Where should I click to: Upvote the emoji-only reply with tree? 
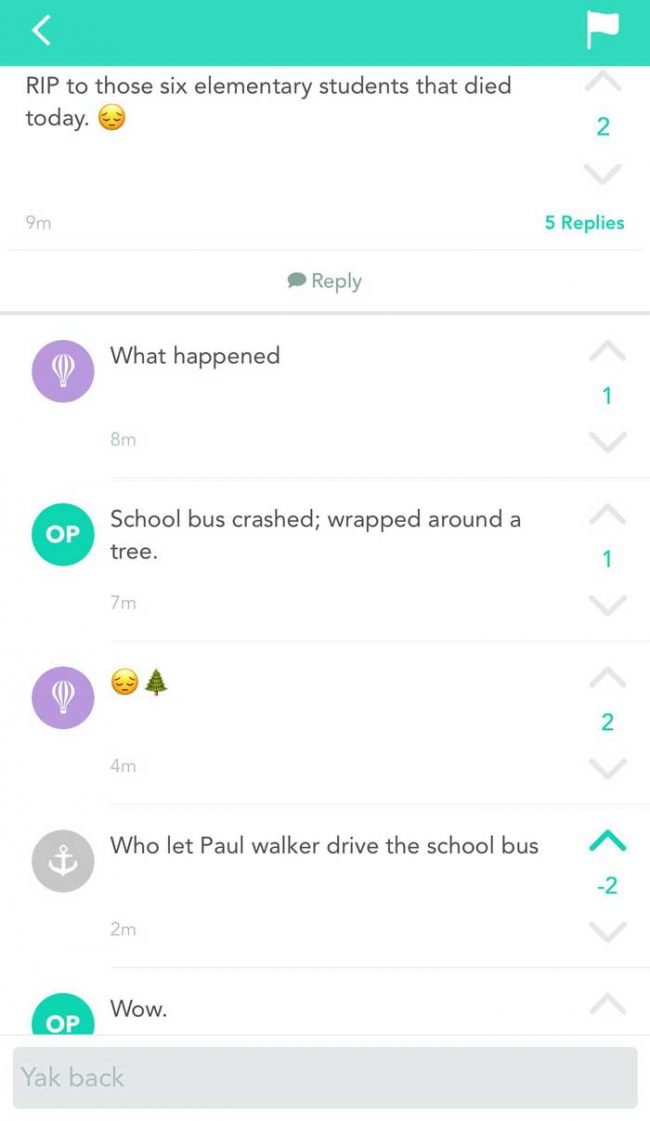pyautogui.click(x=607, y=677)
